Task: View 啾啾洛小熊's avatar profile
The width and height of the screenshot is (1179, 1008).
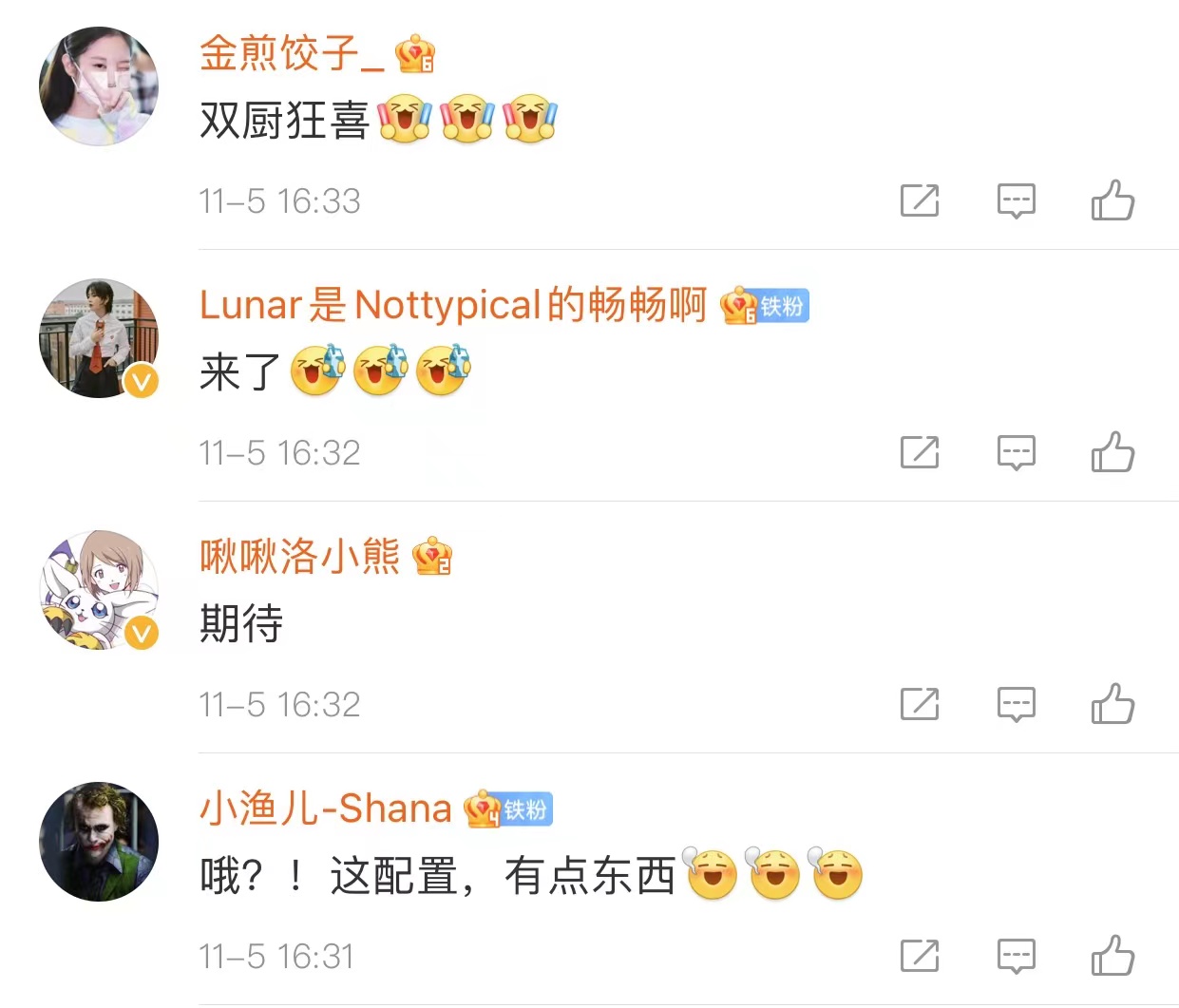Action: 99,590
